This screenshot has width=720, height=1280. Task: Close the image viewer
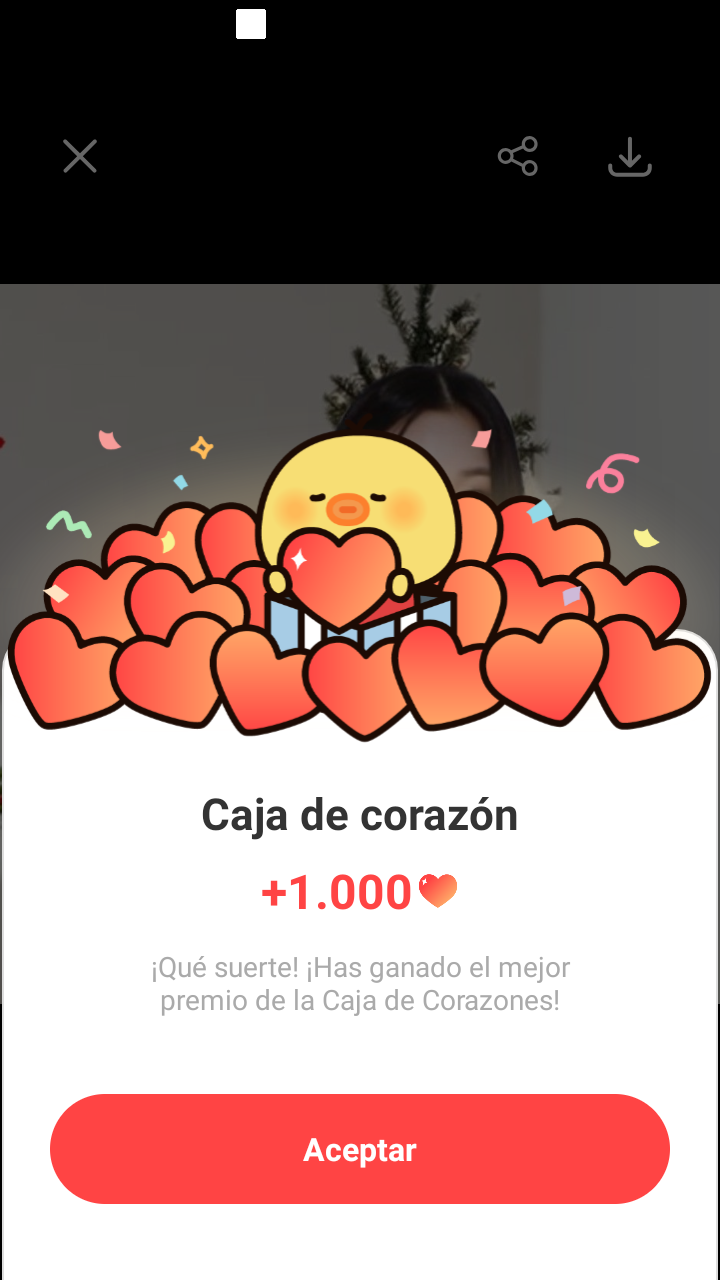80,156
